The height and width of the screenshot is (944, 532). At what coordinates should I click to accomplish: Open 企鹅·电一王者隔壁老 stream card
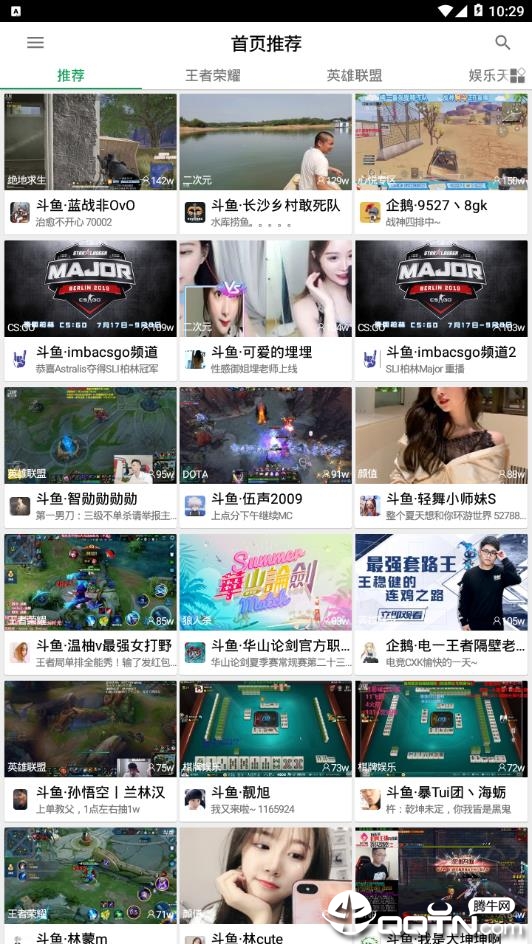(441, 604)
